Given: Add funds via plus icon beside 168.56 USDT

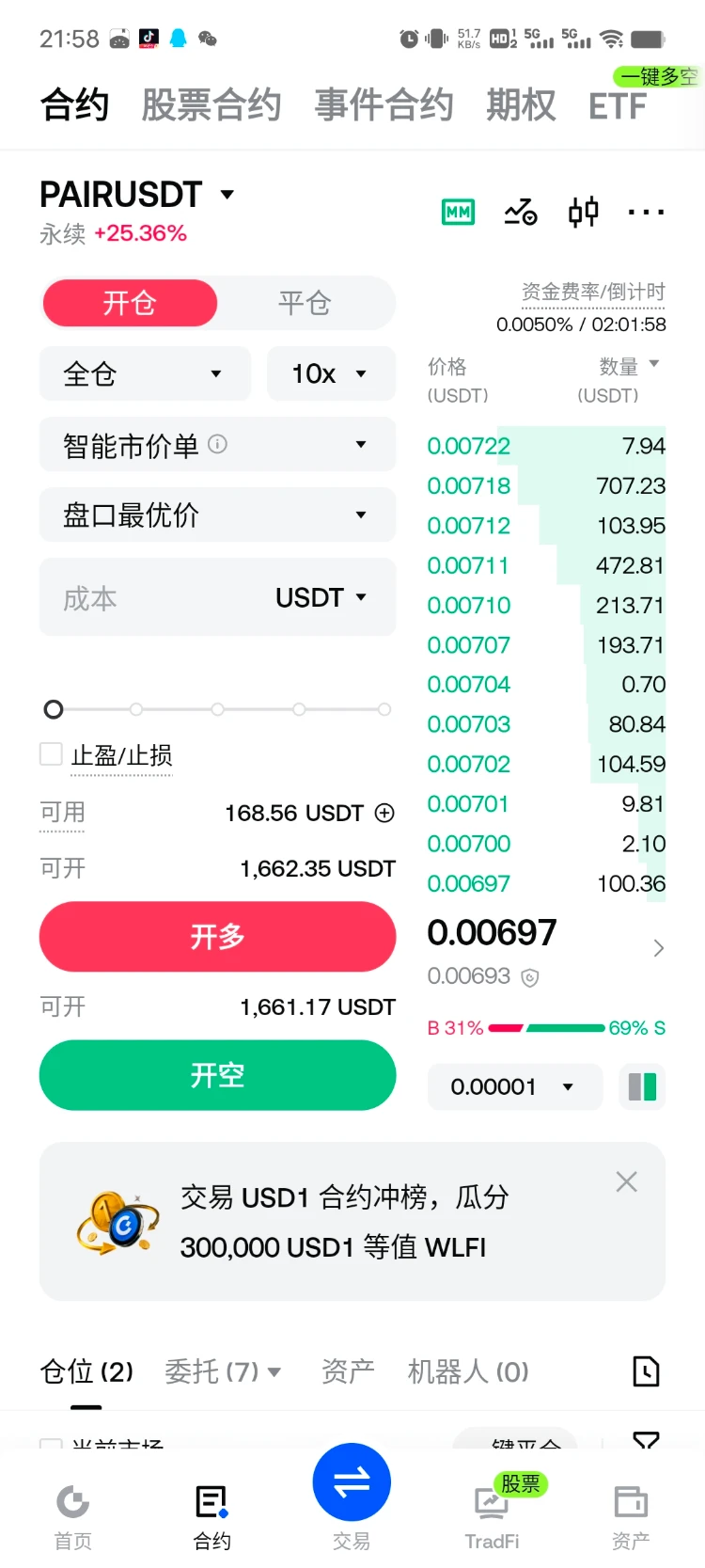Looking at the screenshot, I should click(384, 813).
